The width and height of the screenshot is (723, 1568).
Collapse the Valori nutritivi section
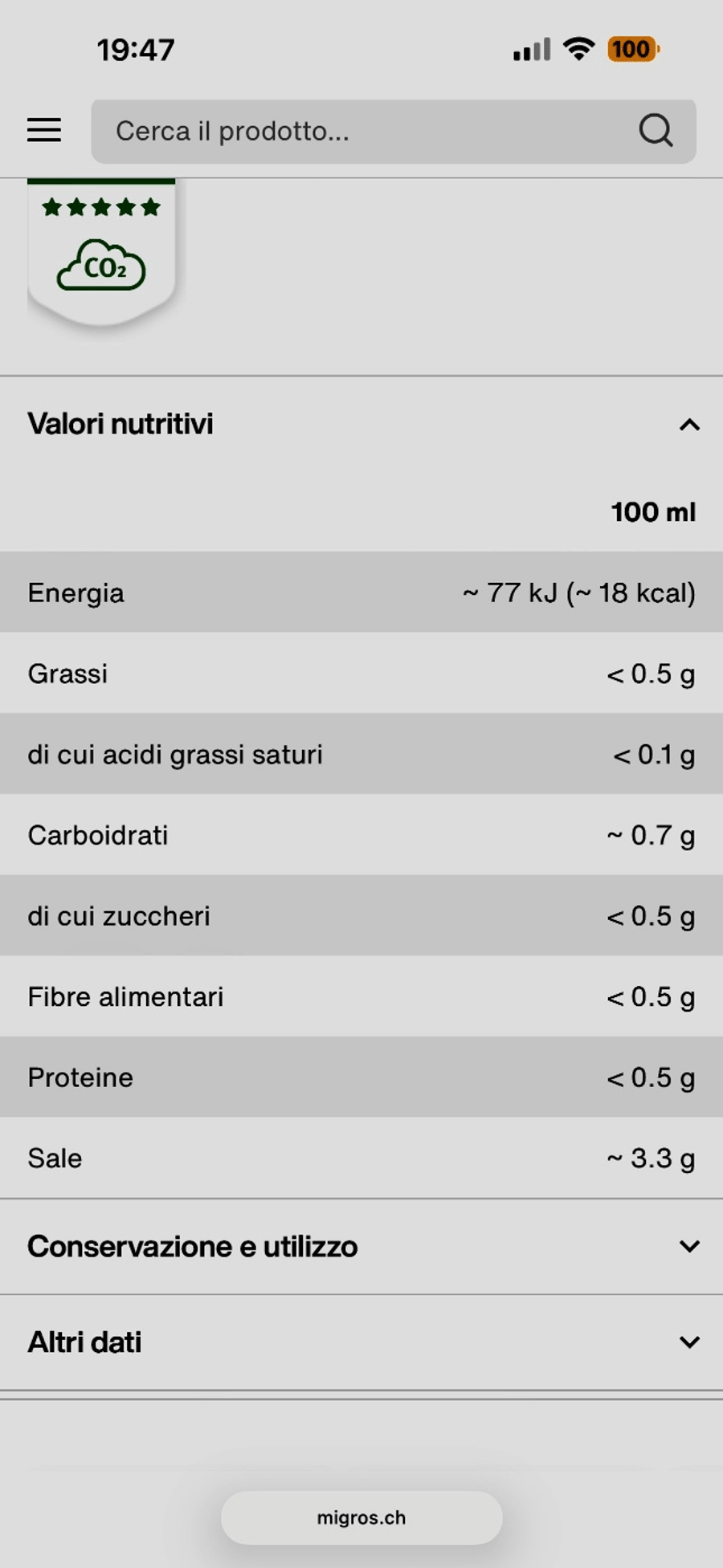tap(689, 424)
